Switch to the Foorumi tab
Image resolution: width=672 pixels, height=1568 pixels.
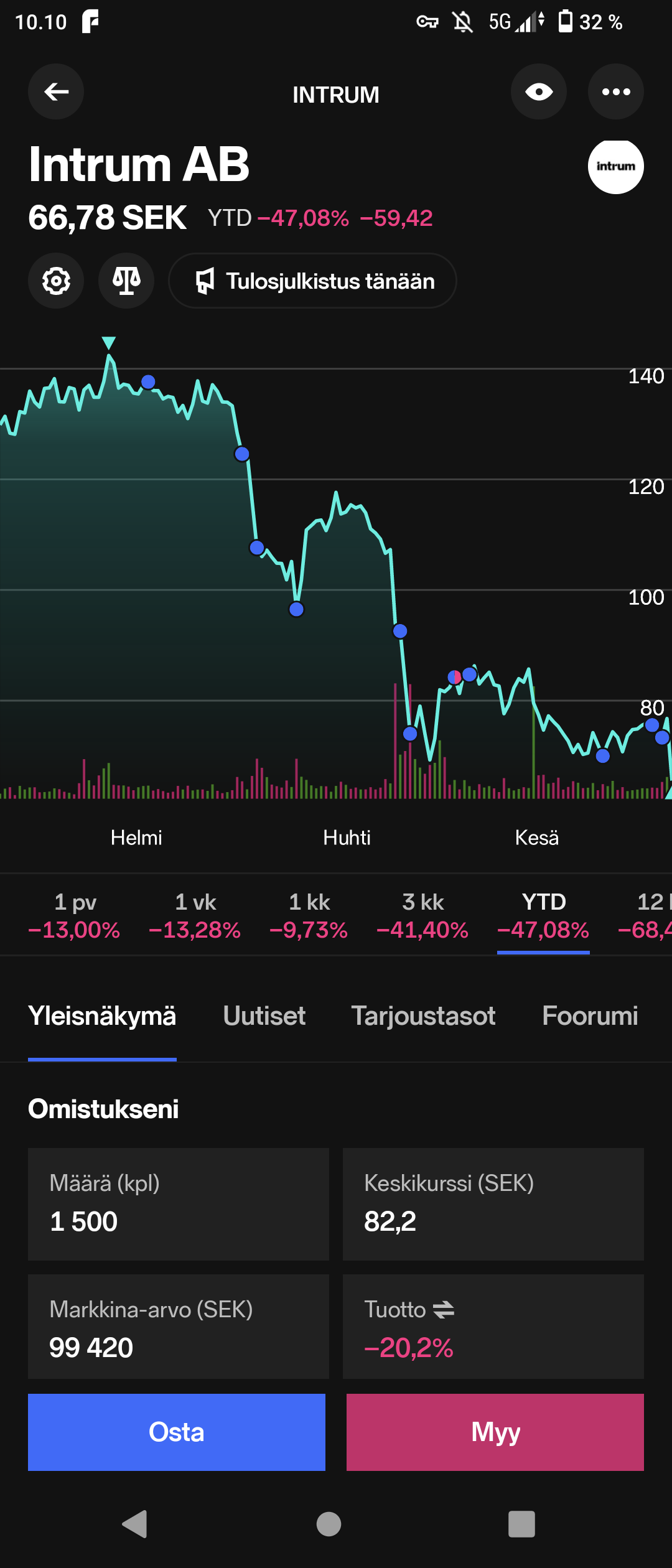pos(590,1016)
